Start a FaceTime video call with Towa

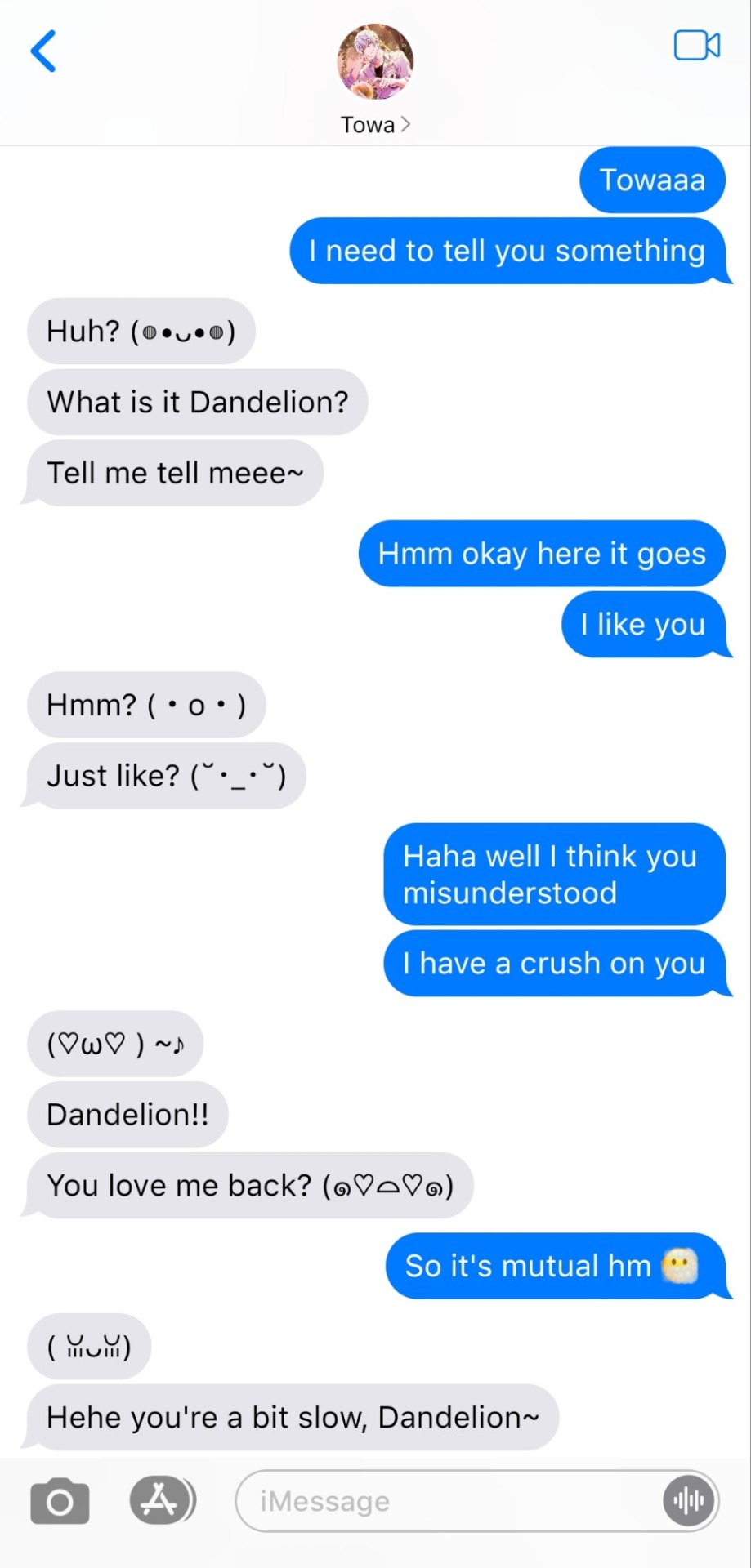point(696,46)
